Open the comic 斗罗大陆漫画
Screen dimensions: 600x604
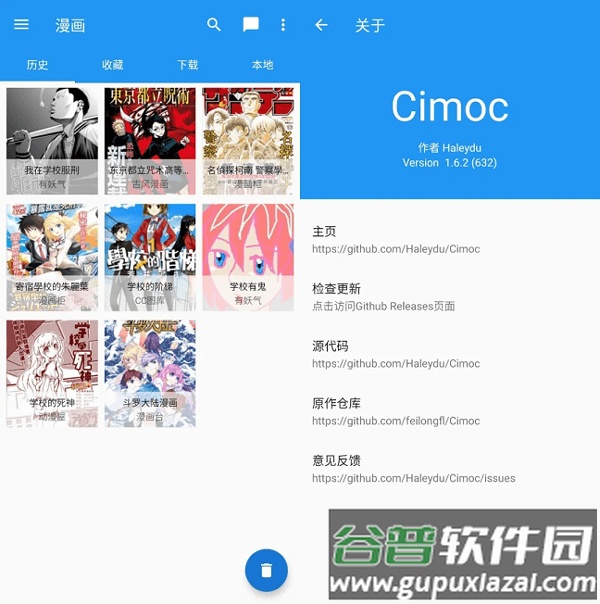point(150,373)
